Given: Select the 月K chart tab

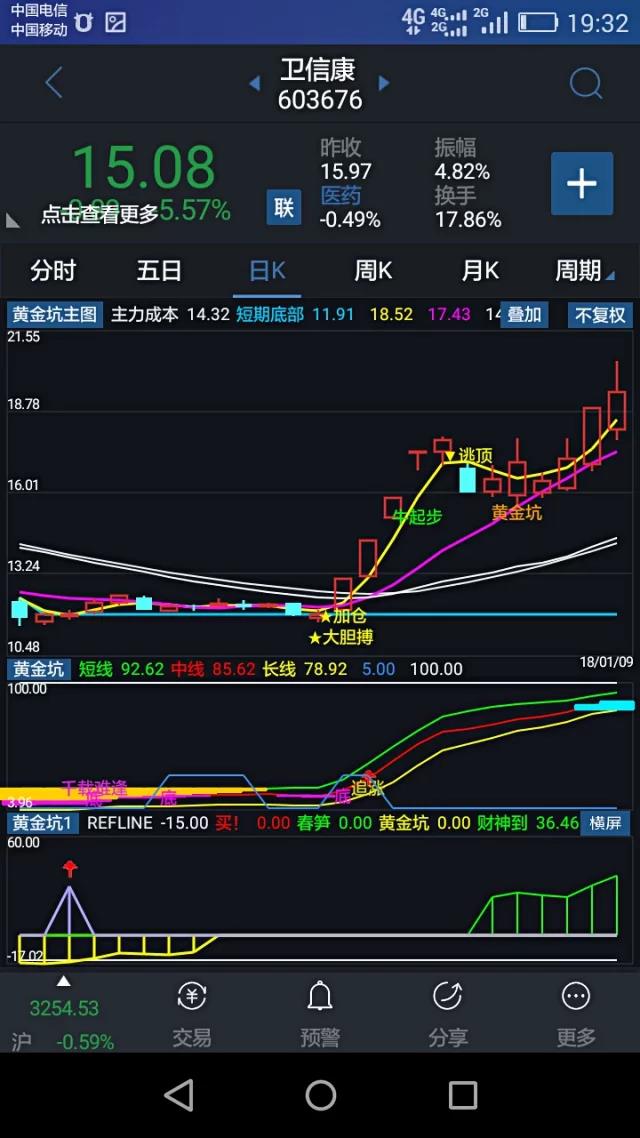Looking at the screenshot, I should click(480, 271).
